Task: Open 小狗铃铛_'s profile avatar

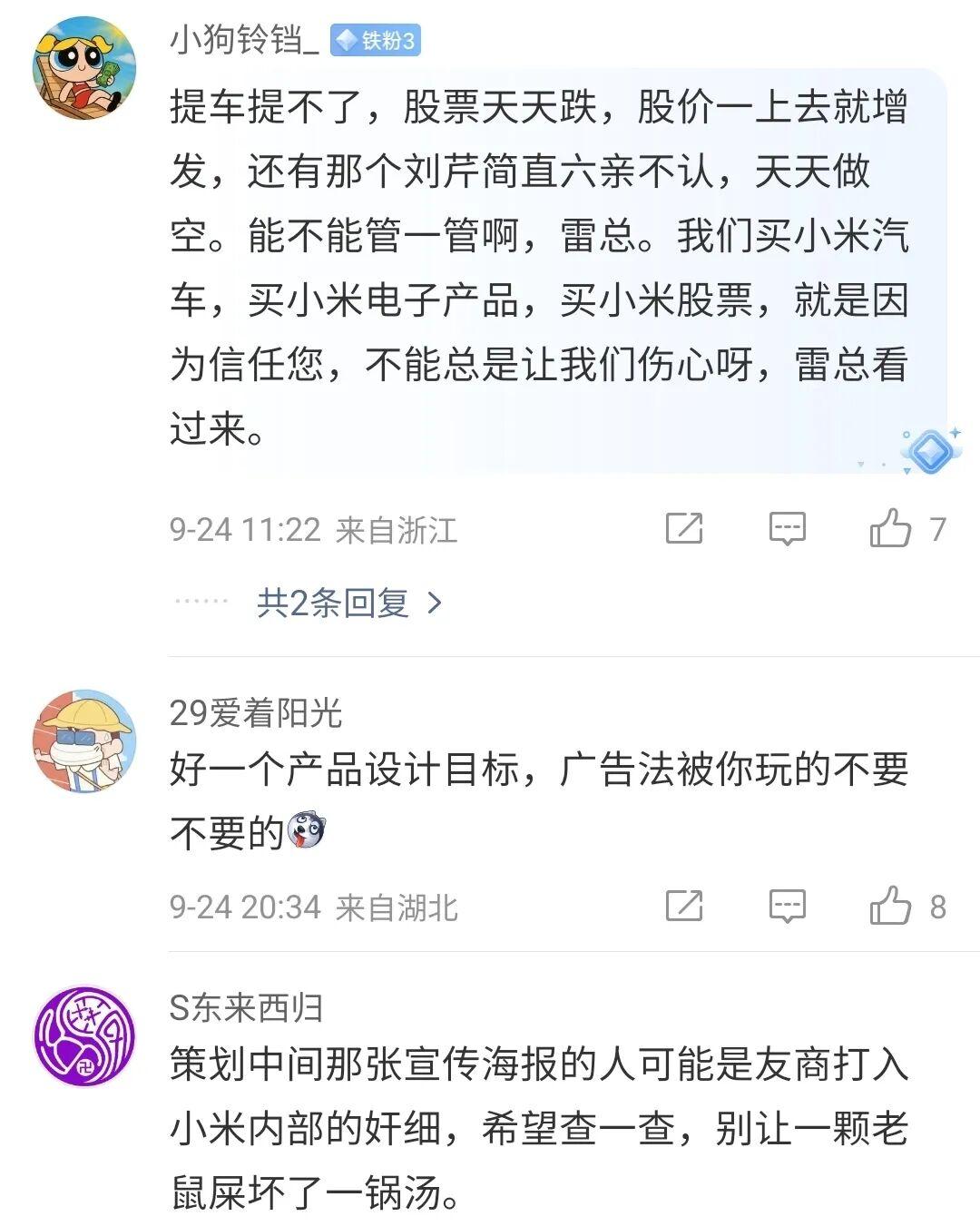Action: point(84,67)
